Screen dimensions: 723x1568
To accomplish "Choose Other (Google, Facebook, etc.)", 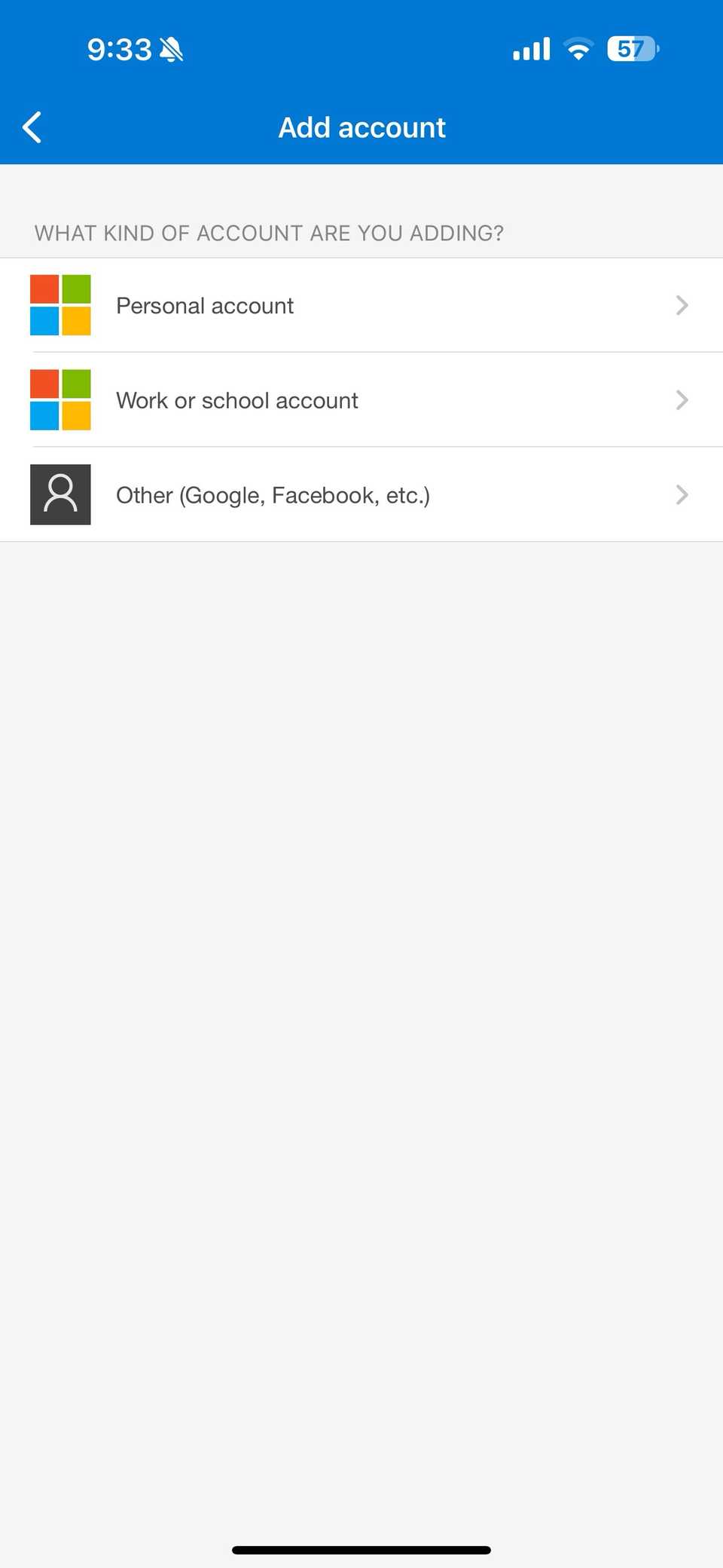I will click(361, 494).
